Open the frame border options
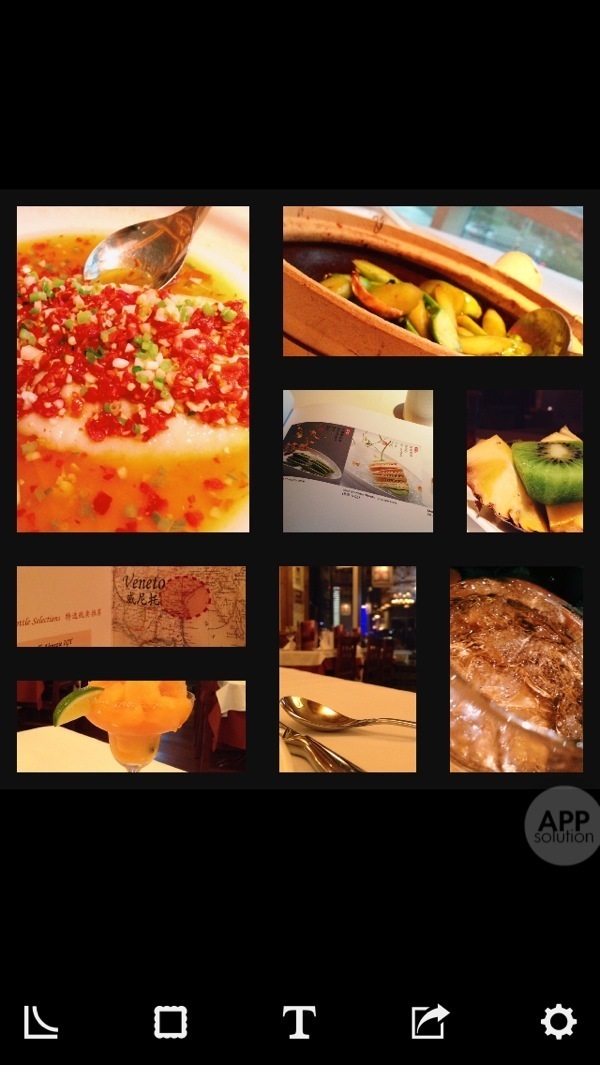 pyautogui.click(x=171, y=1021)
